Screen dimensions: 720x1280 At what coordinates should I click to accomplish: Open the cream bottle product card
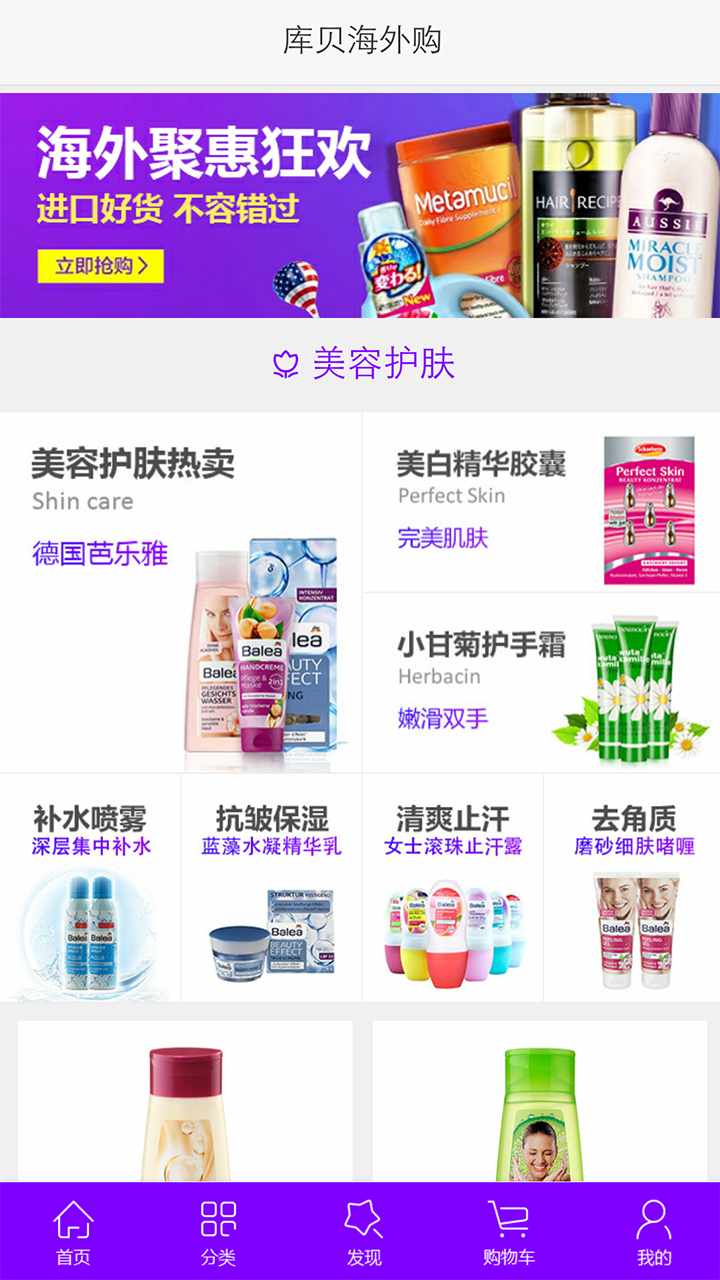[185, 1100]
